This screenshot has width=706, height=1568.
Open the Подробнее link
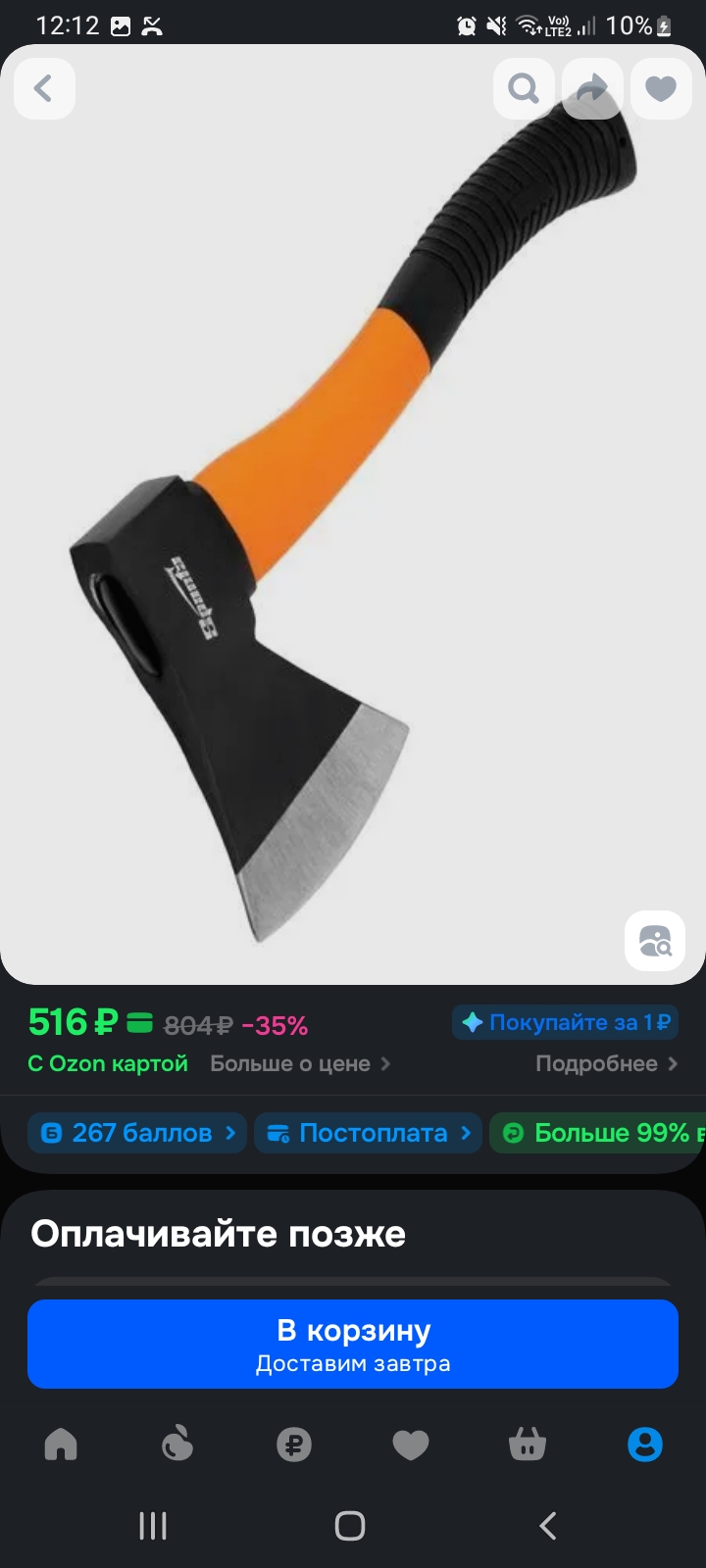[605, 1064]
